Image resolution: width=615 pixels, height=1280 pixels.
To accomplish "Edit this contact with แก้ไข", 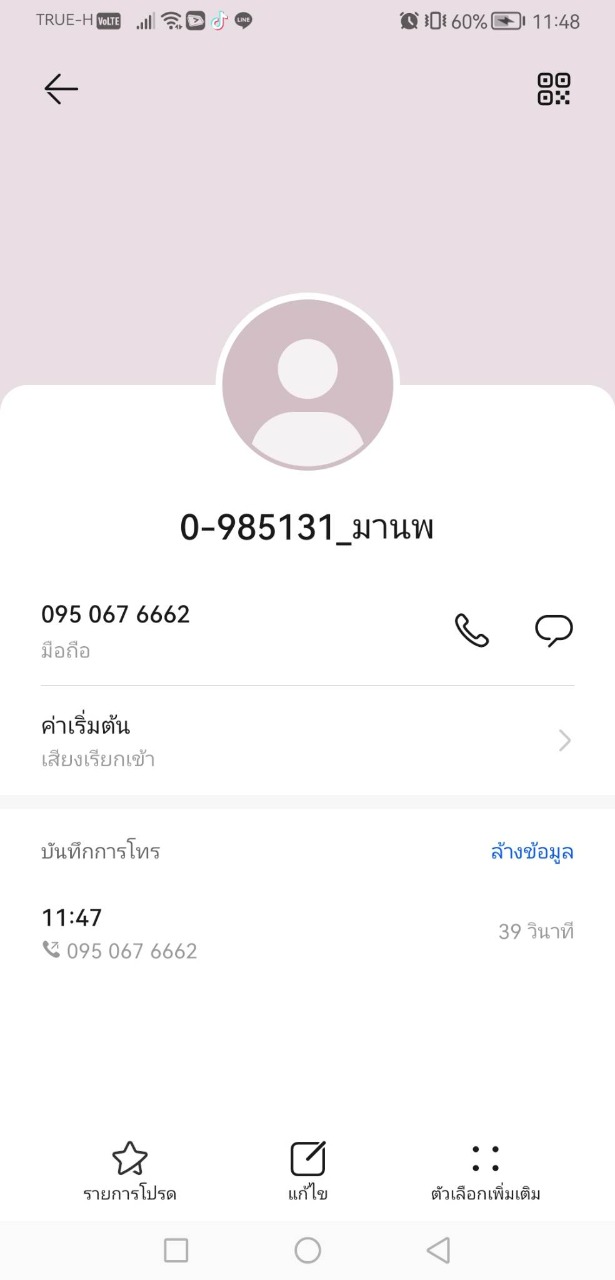I will point(307,1171).
